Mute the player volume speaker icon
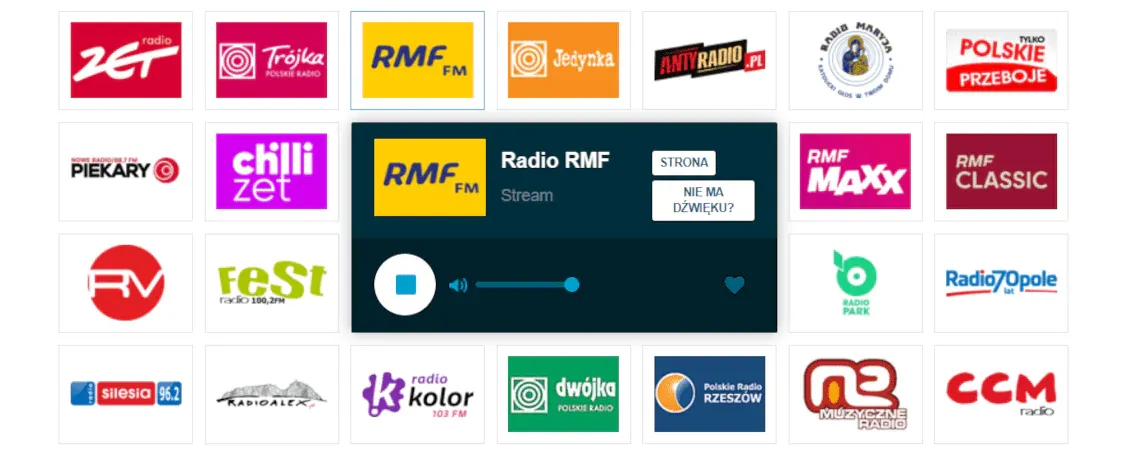The image size is (1125, 450). coord(458,285)
